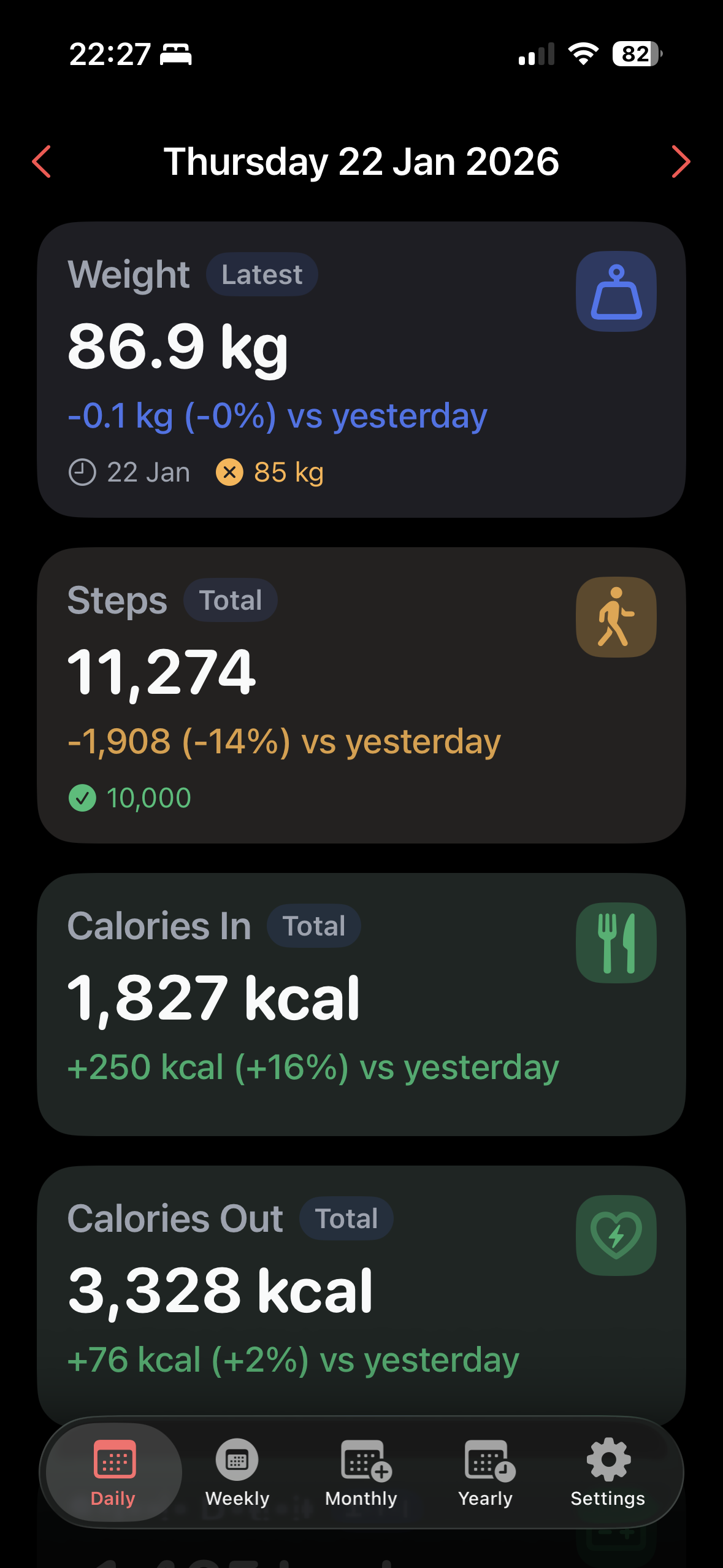Tap the 'Latest' badge on Weight card
Screen dimensions: 723x1568
coord(261,274)
